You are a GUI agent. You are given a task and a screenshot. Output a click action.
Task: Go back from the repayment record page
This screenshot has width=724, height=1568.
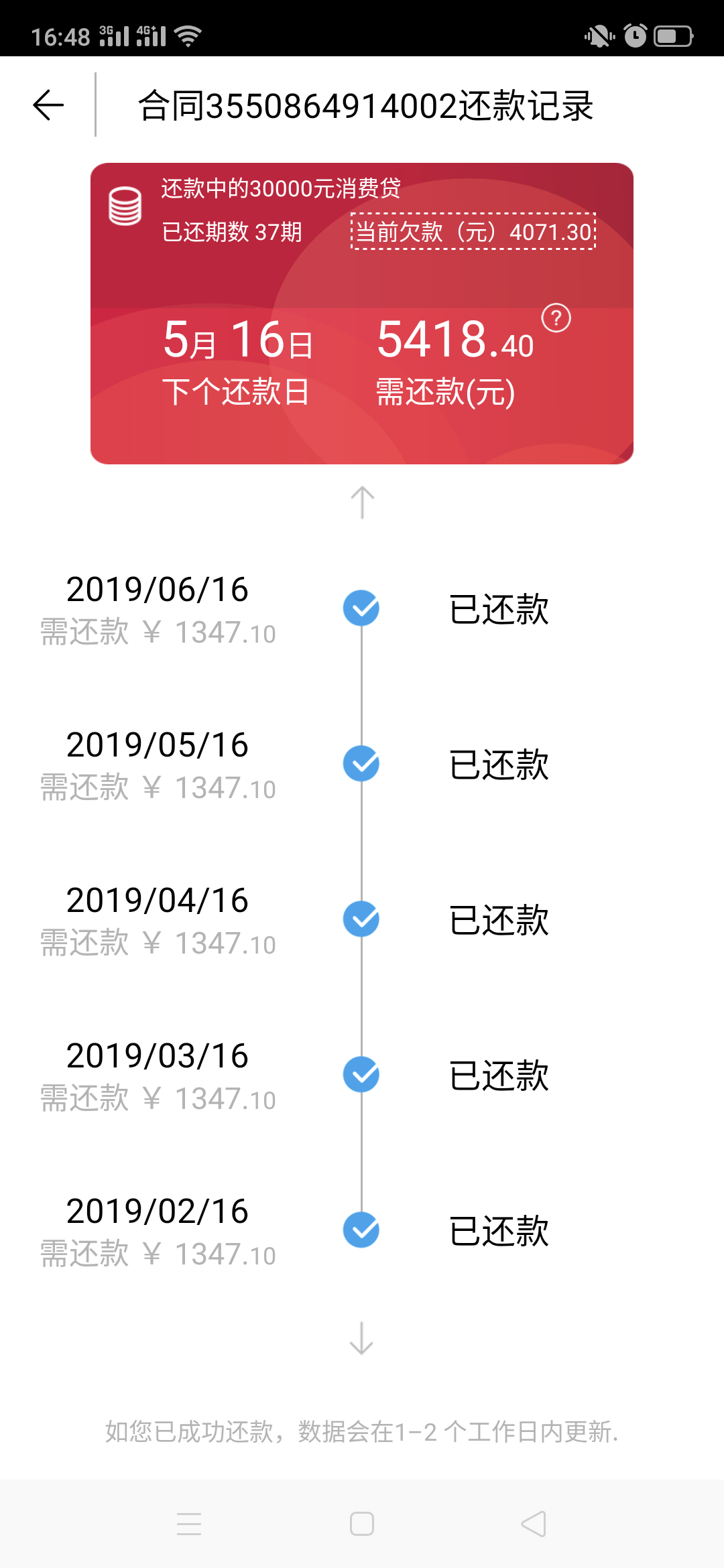pyautogui.click(x=48, y=105)
